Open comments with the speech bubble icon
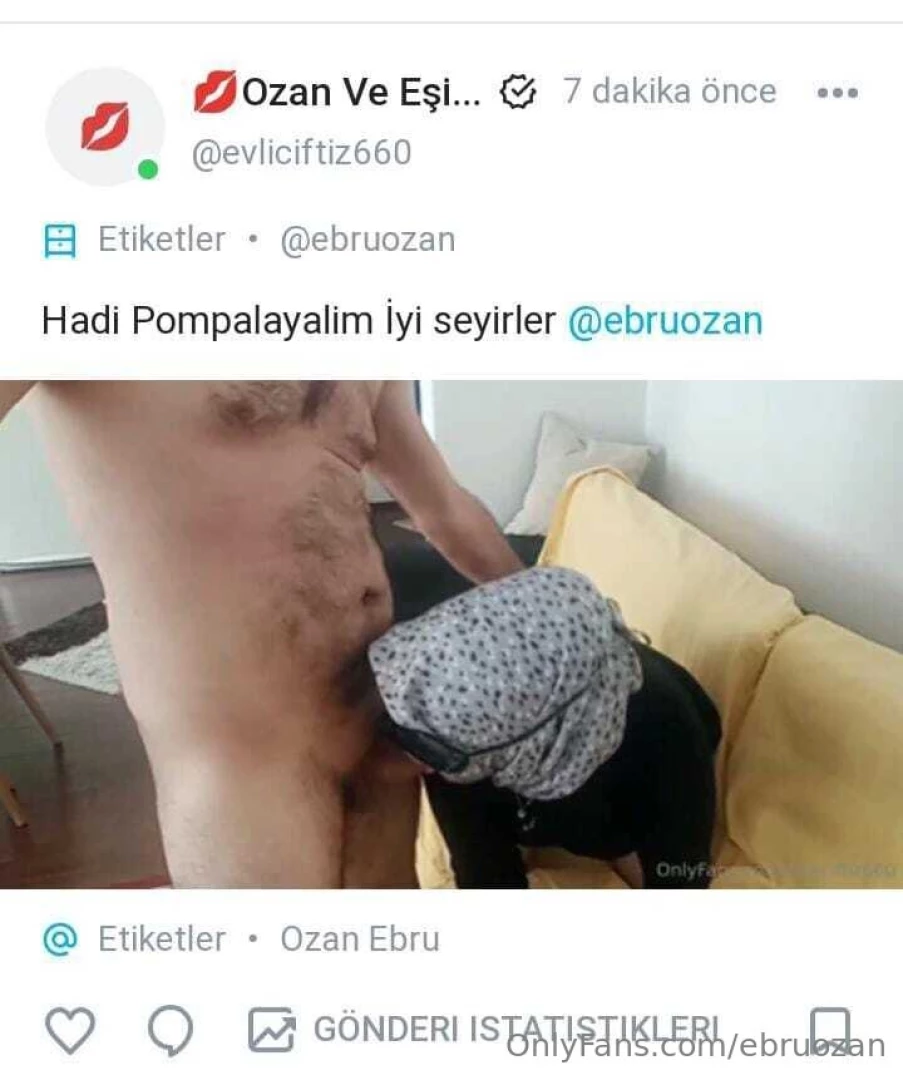 point(170,1030)
